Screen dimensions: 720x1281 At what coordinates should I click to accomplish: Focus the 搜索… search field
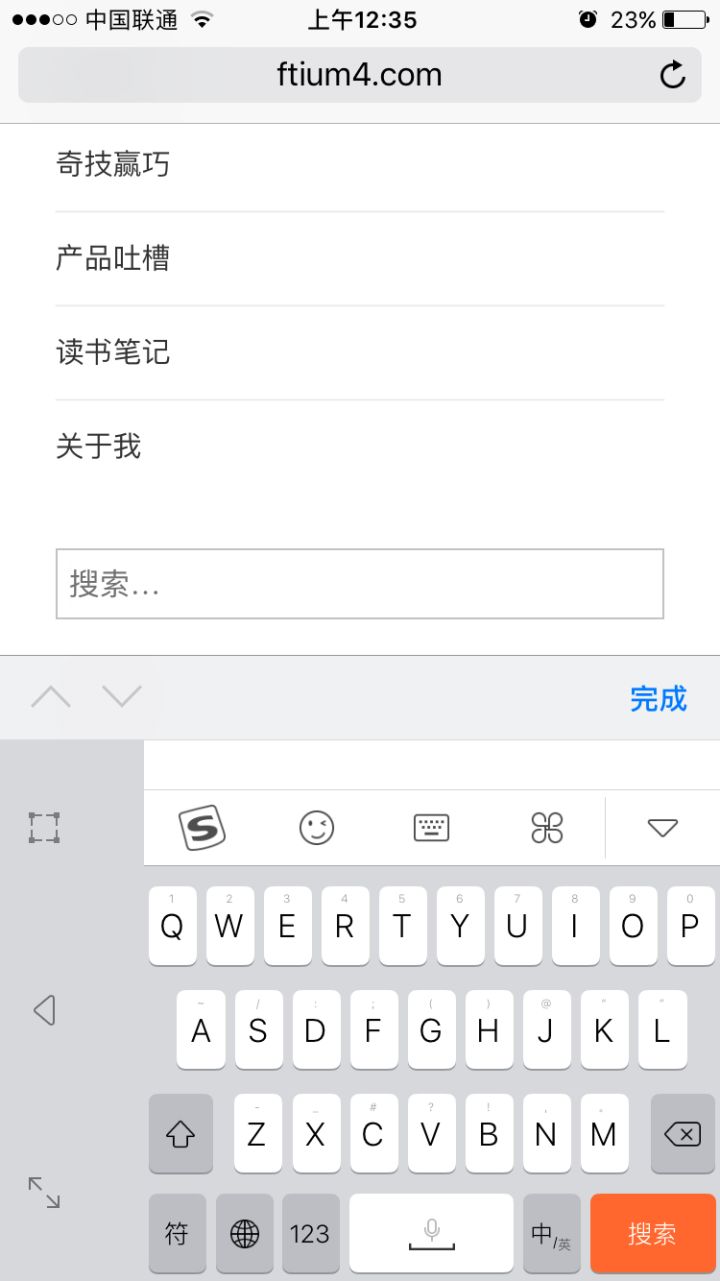coord(360,584)
